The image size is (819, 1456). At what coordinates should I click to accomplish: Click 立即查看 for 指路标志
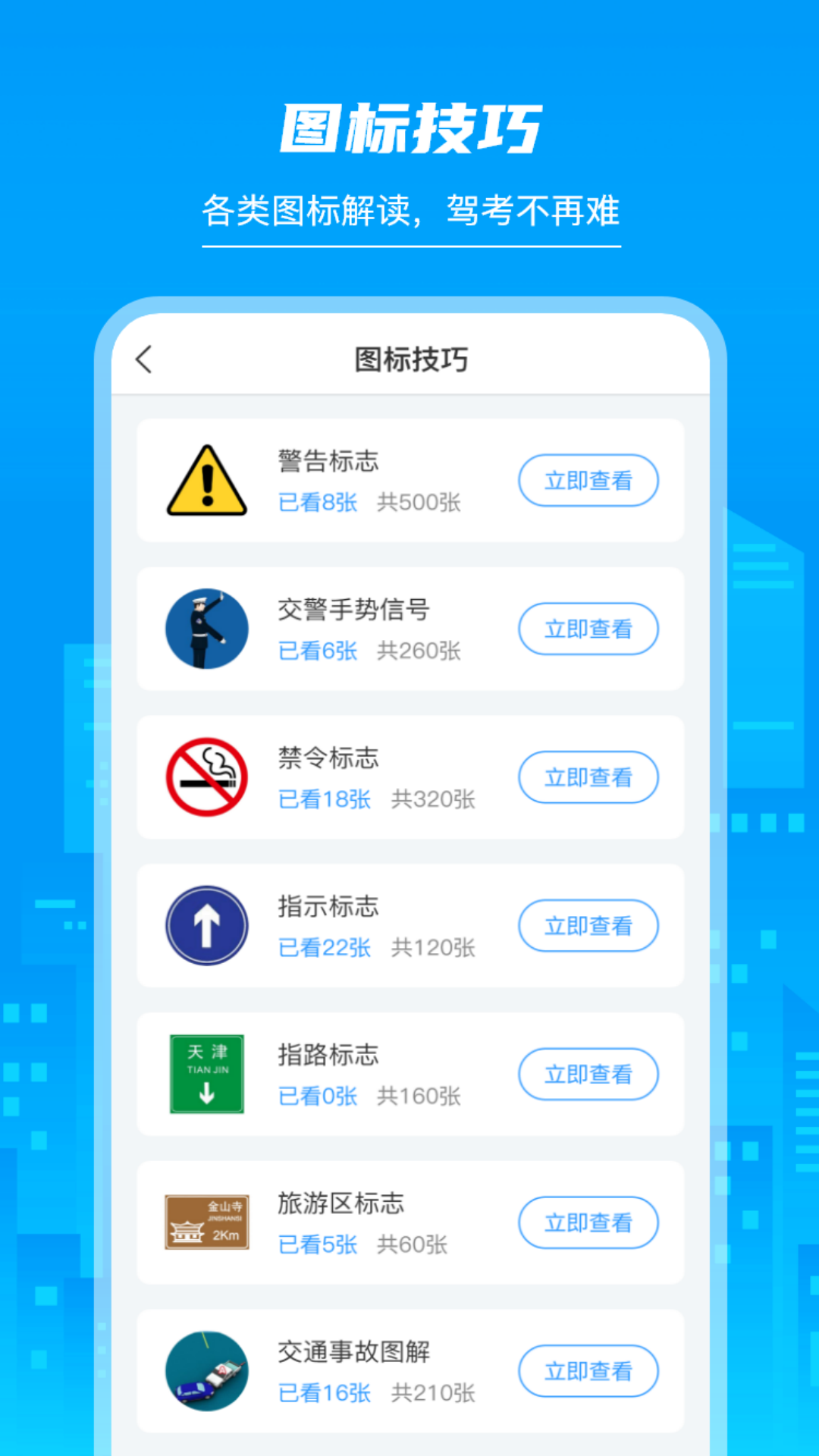(x=588, y=1074)
